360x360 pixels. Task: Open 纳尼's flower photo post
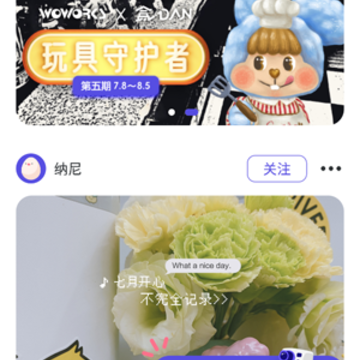click(x=180, y=278)
